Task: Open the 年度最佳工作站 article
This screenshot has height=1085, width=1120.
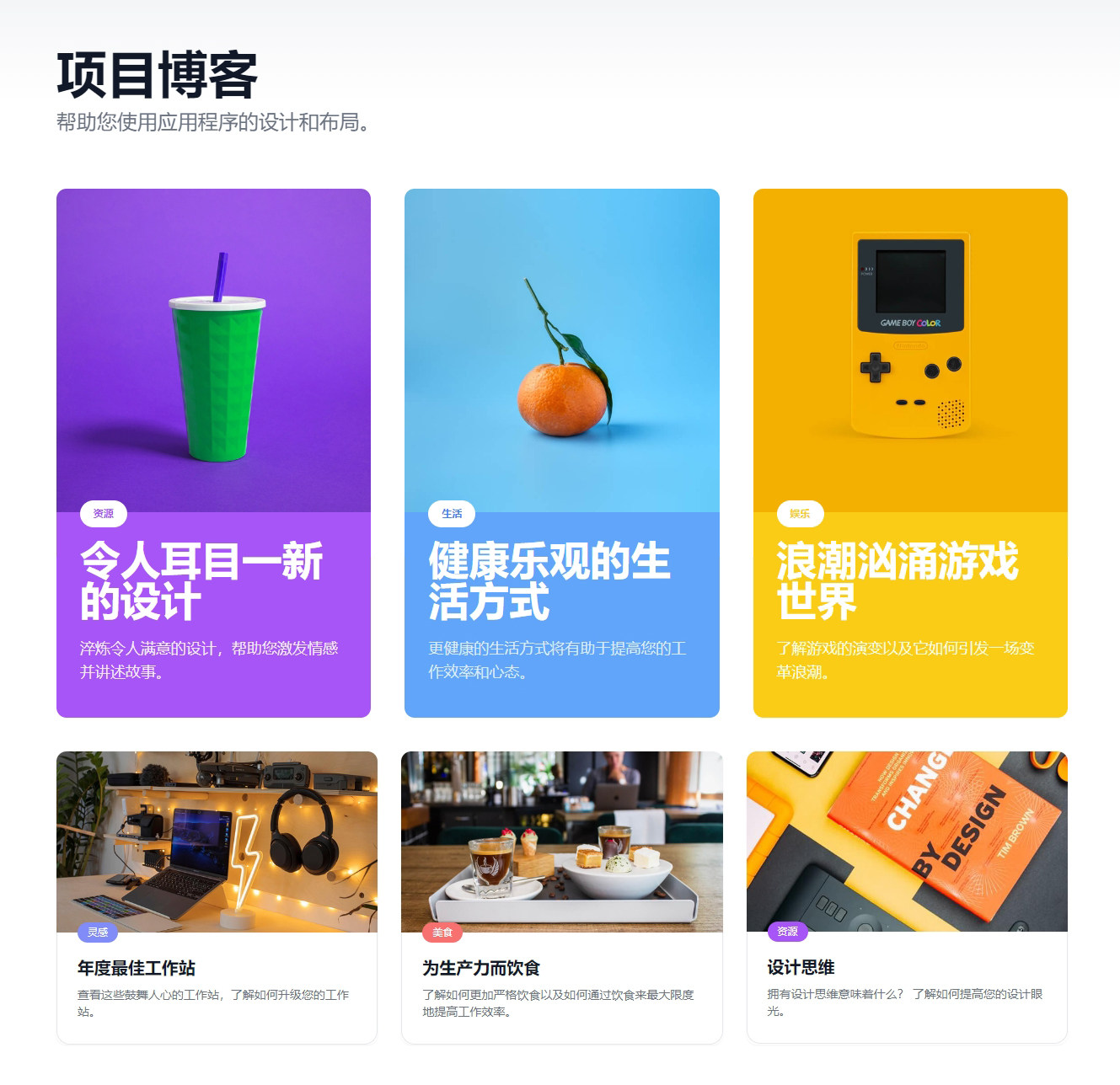Action: [x=137, y=968]
